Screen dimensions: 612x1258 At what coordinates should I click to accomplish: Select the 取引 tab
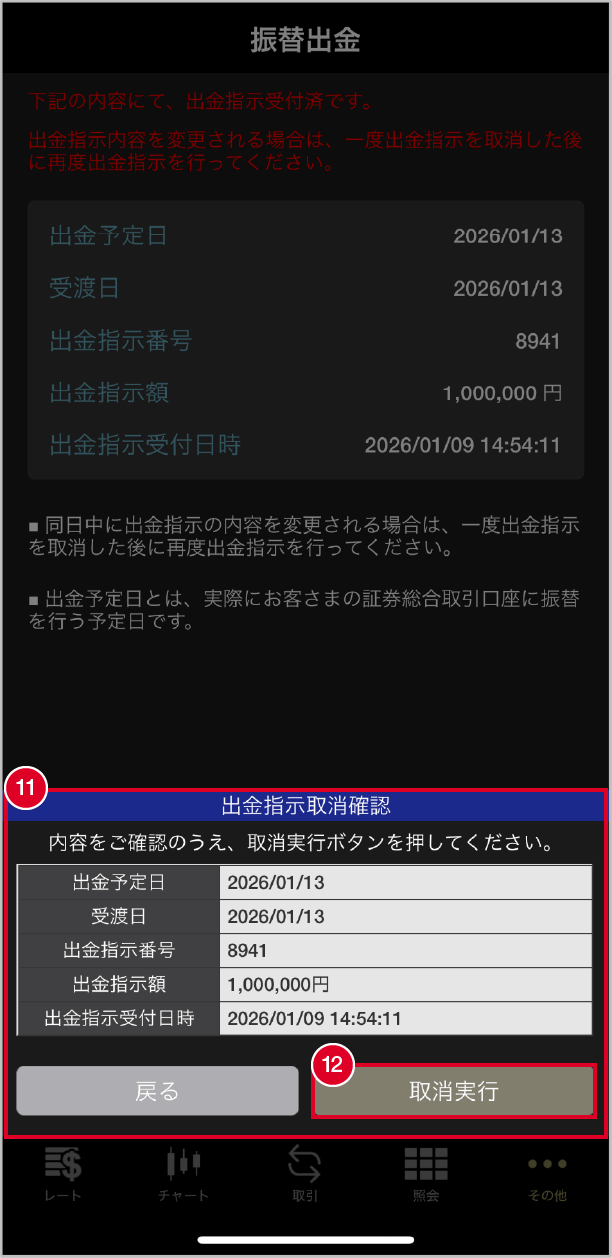pyautogui.click(x=305, y=1174)
